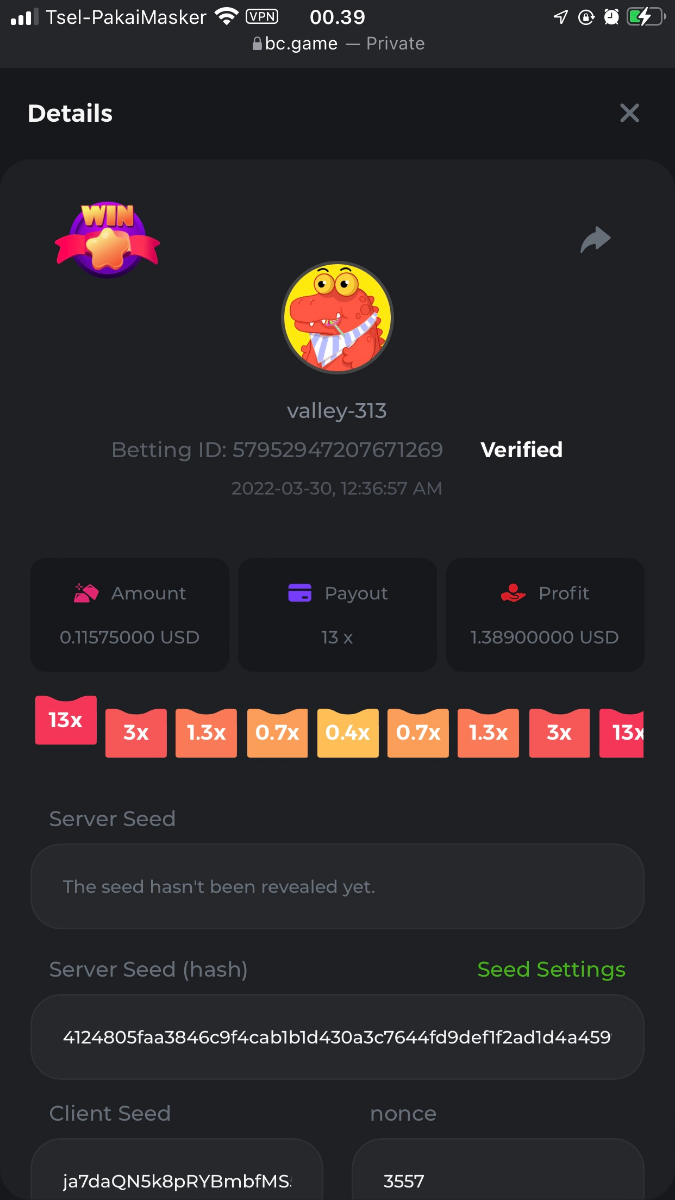The width and height of the screenshot is (675, 1200).
Task: Share this bet result
Action: 595,240
